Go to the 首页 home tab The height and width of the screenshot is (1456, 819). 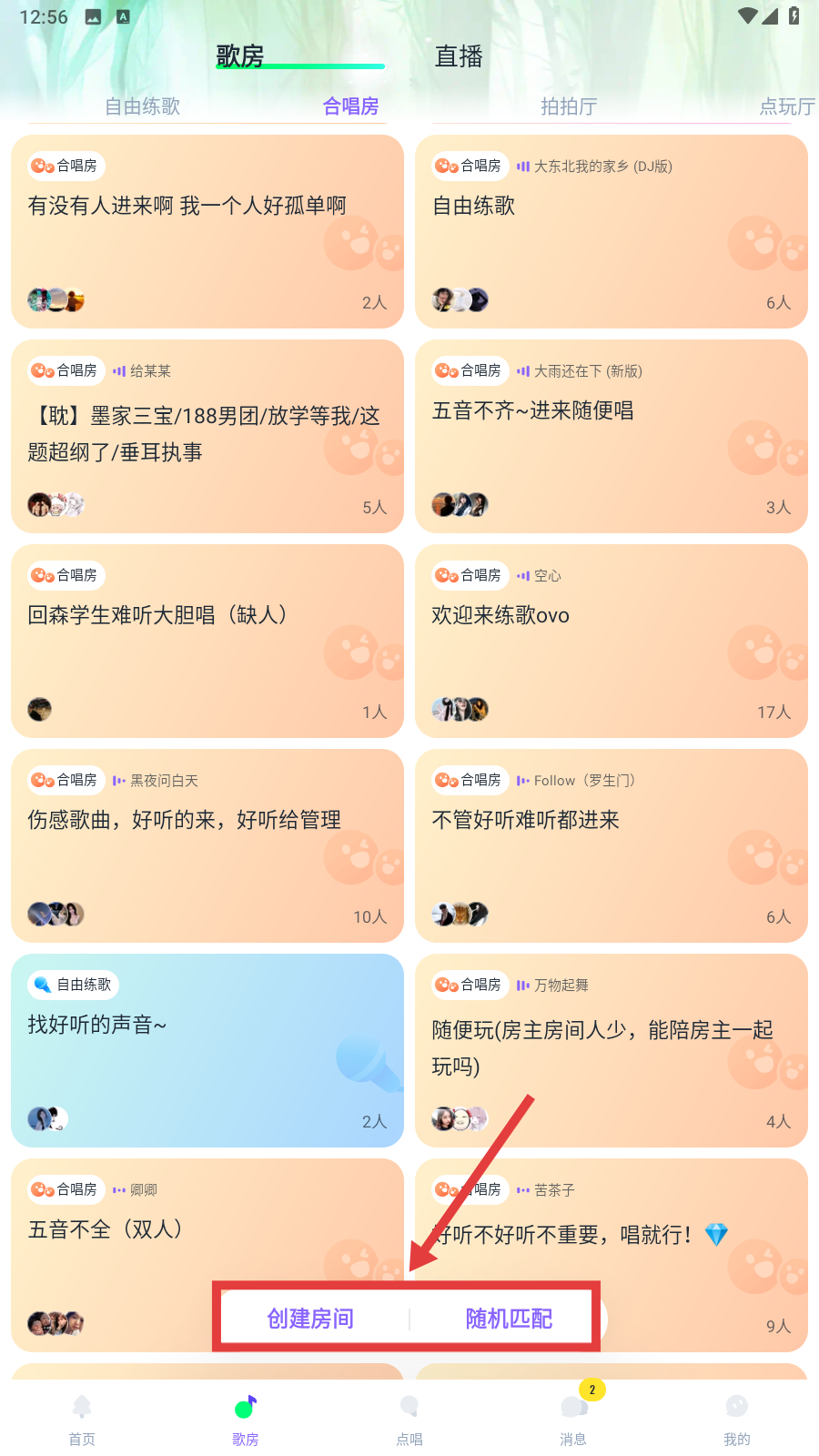click(82, 1419)
